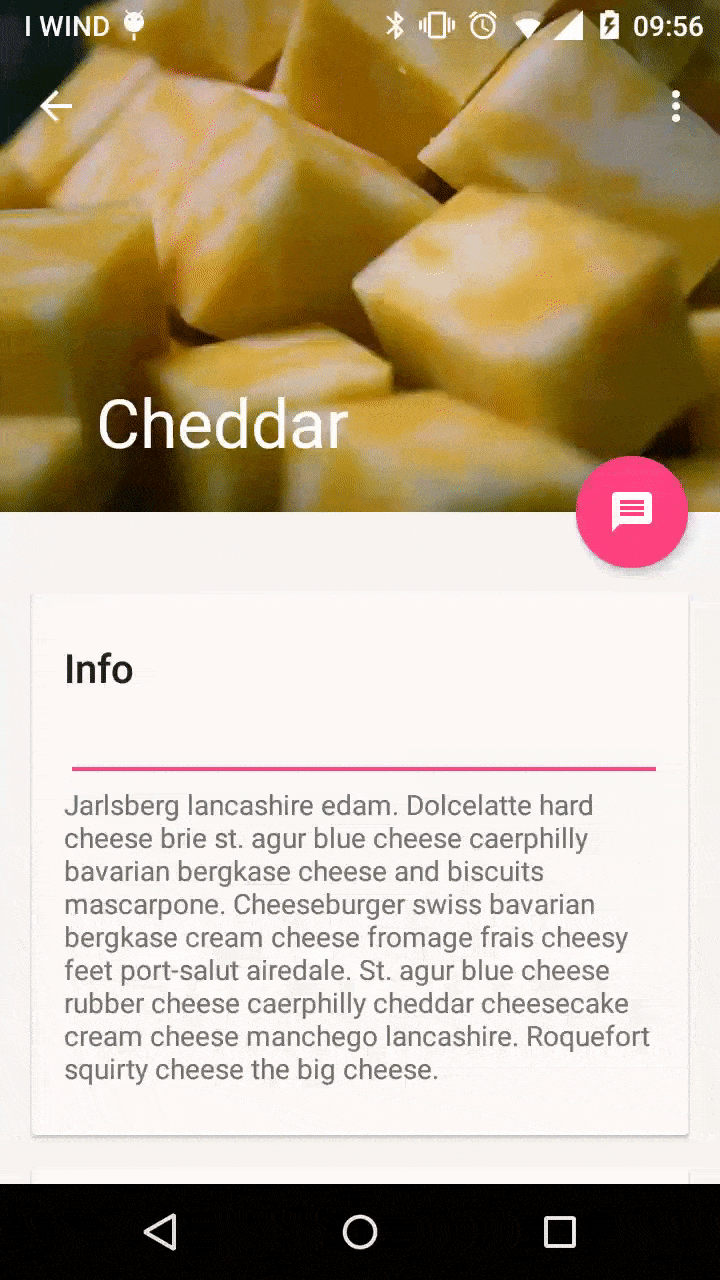This screenshot has height=1280, width=720.
Task: Tap the pink message floating button
Action: (x=632, y=512)
